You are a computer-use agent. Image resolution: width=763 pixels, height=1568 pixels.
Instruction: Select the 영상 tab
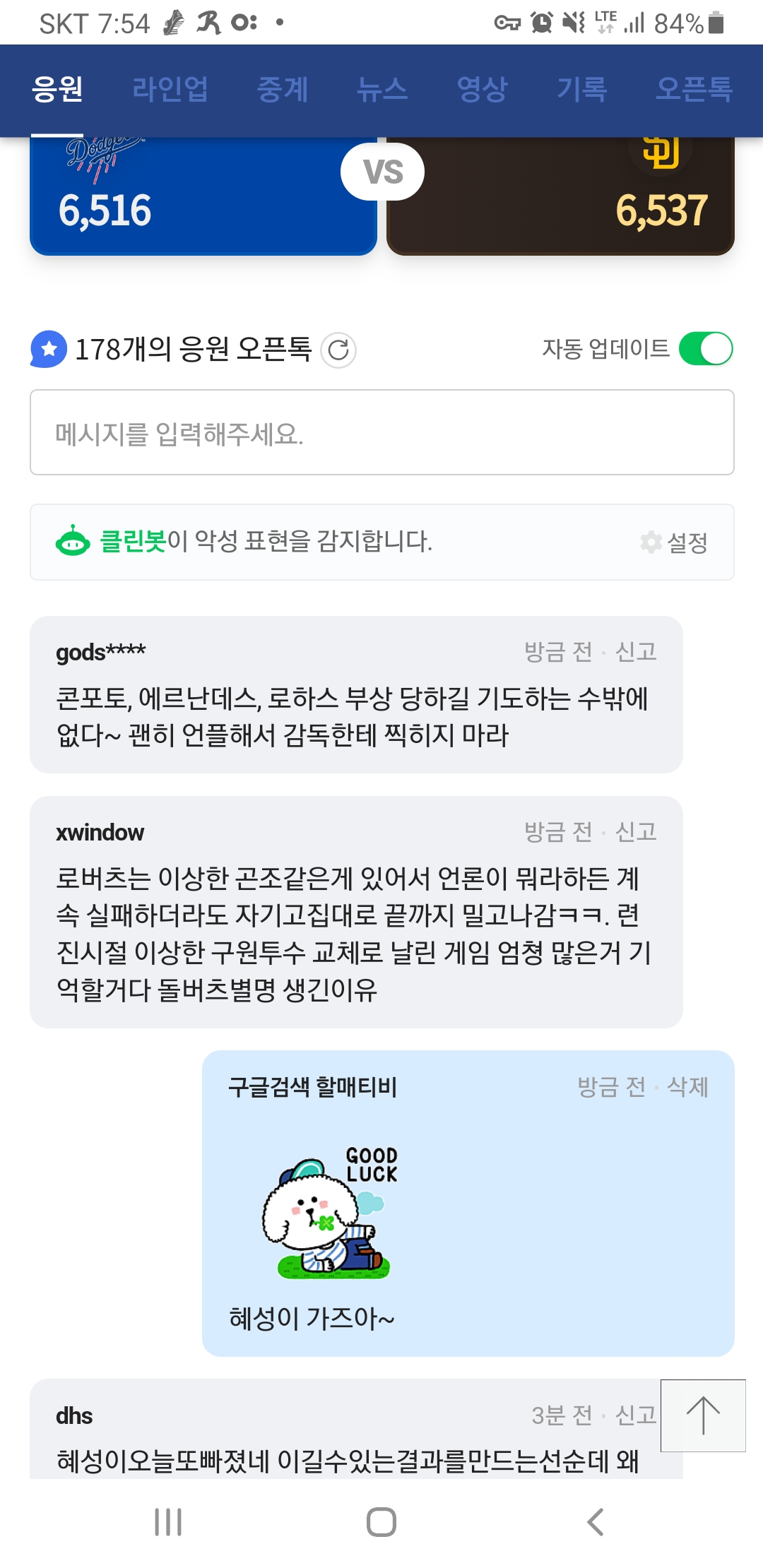(x=482, y=90)
